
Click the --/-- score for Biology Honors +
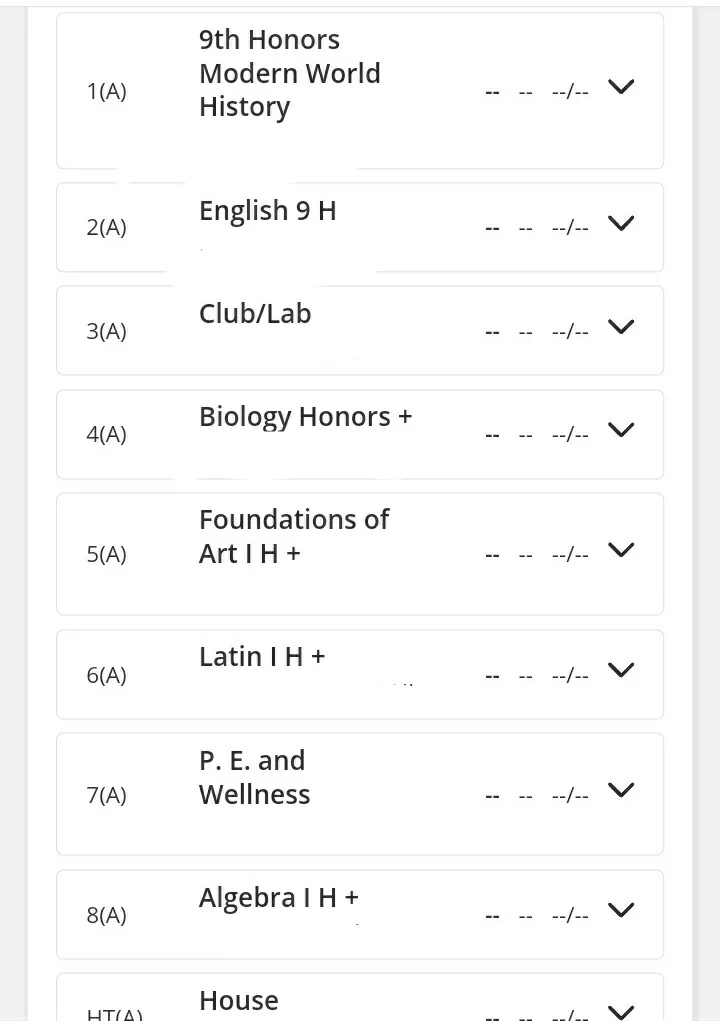(x=570, y=434)
